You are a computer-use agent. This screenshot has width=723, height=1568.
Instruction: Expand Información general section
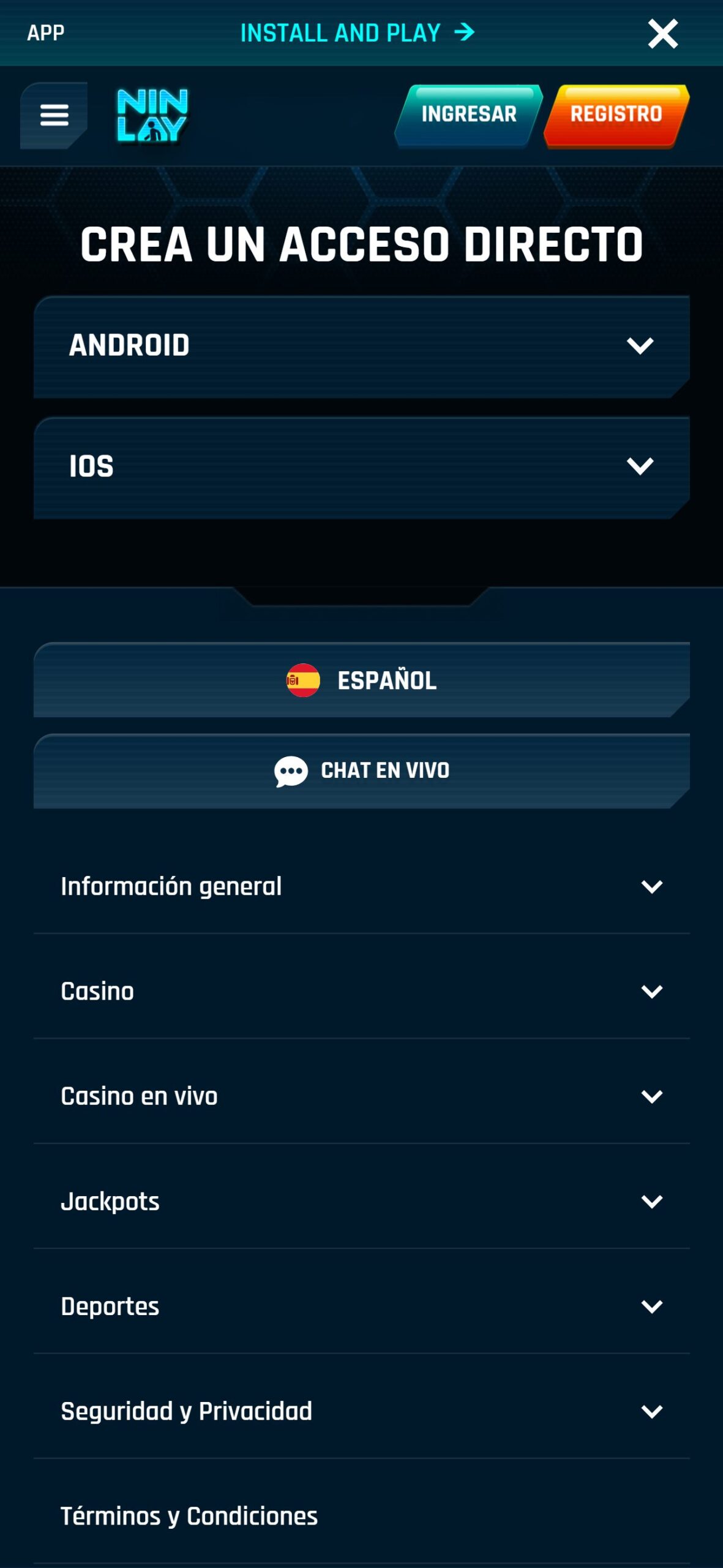click(361, 886)
